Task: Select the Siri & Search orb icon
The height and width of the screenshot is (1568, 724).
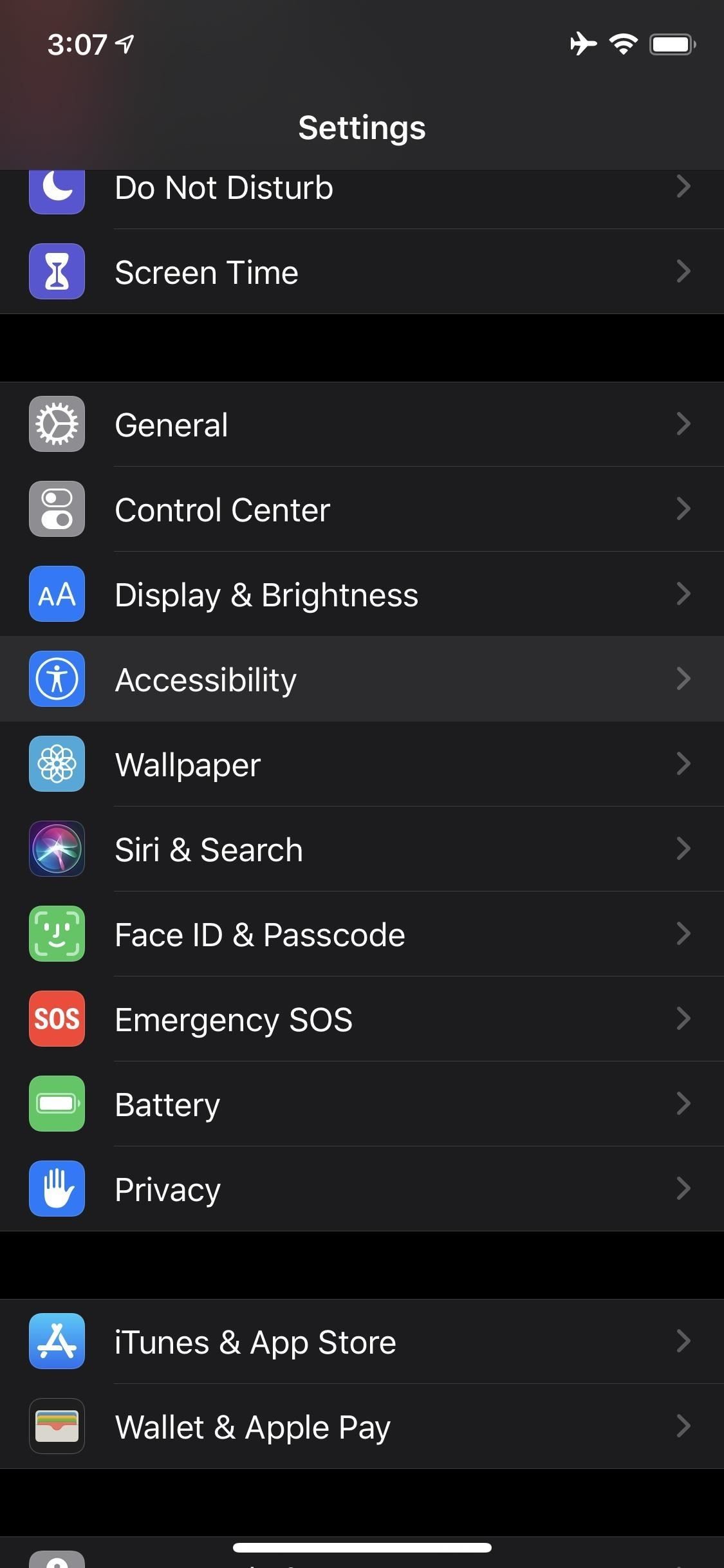Action: (x=57, y=849)
